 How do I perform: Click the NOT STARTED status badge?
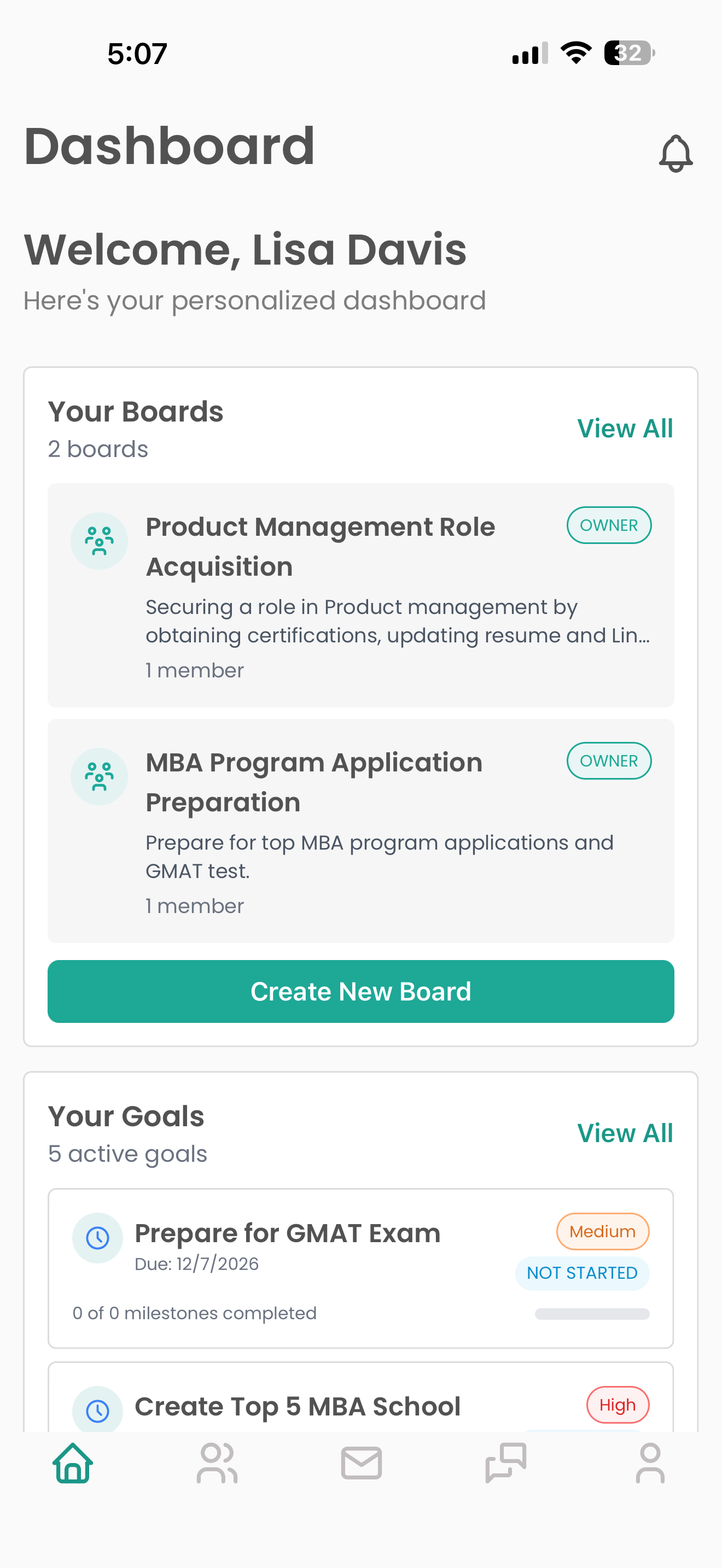click(x=581, y=1273)
